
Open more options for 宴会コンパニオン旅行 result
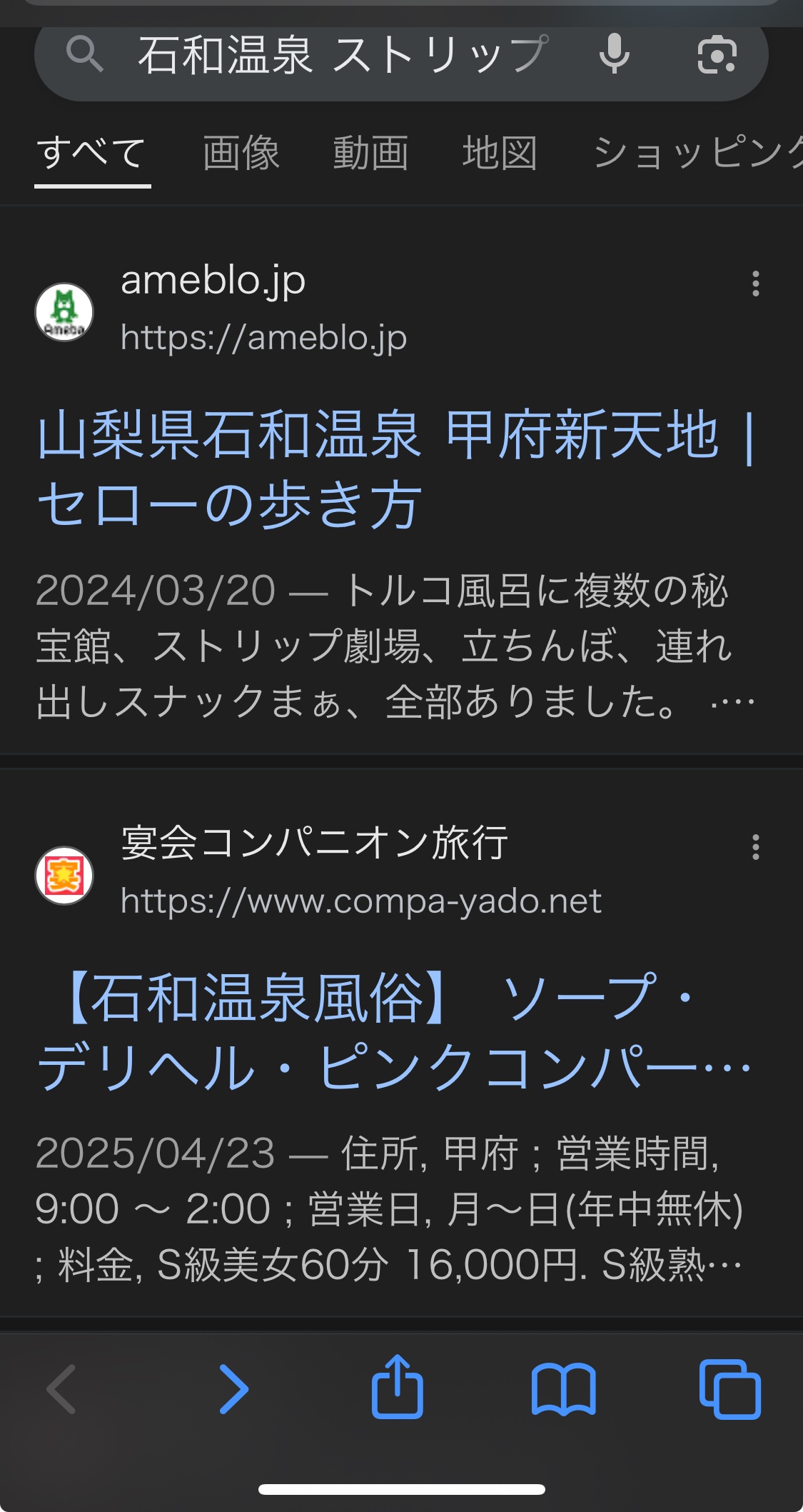tap(755, 847)
